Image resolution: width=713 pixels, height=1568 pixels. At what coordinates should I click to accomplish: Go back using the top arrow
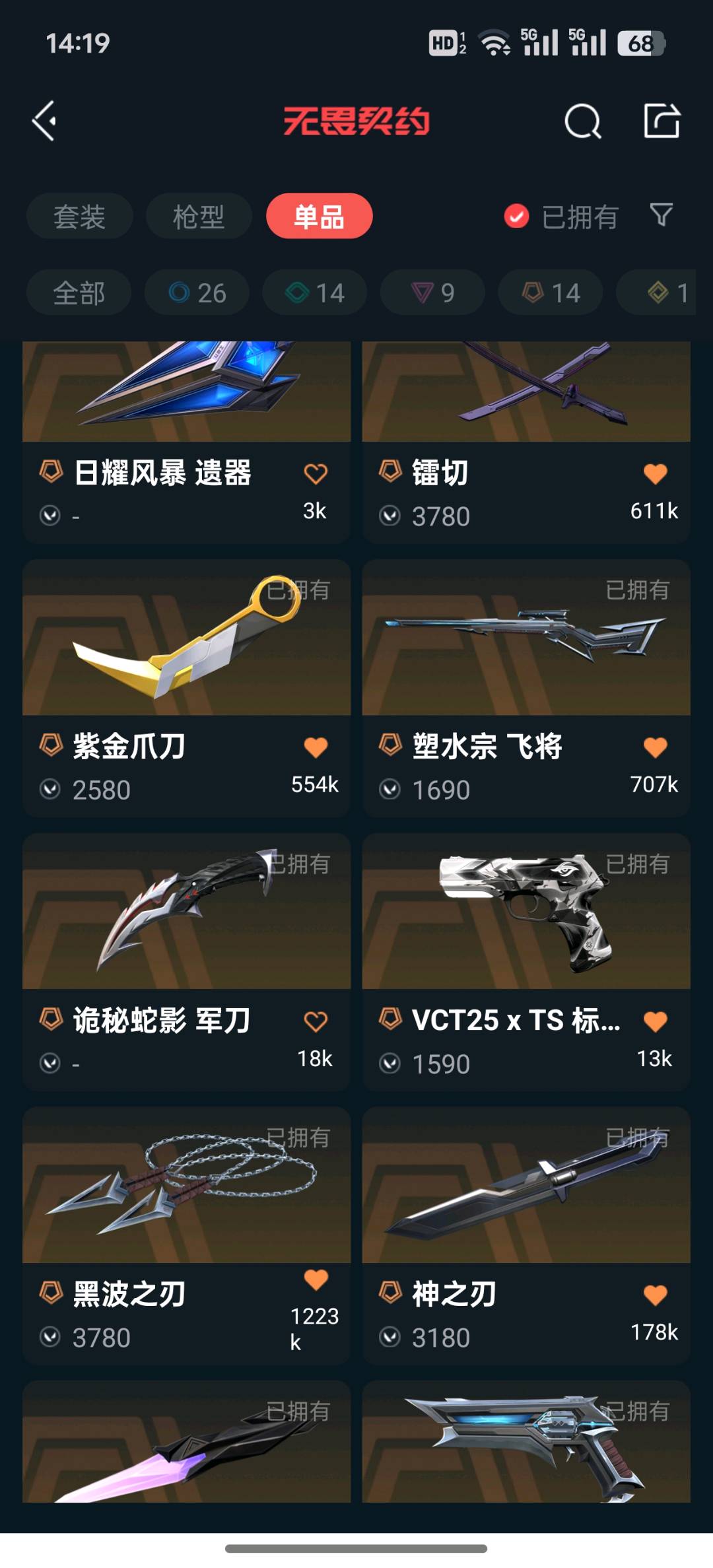click(x=44, y=121)
